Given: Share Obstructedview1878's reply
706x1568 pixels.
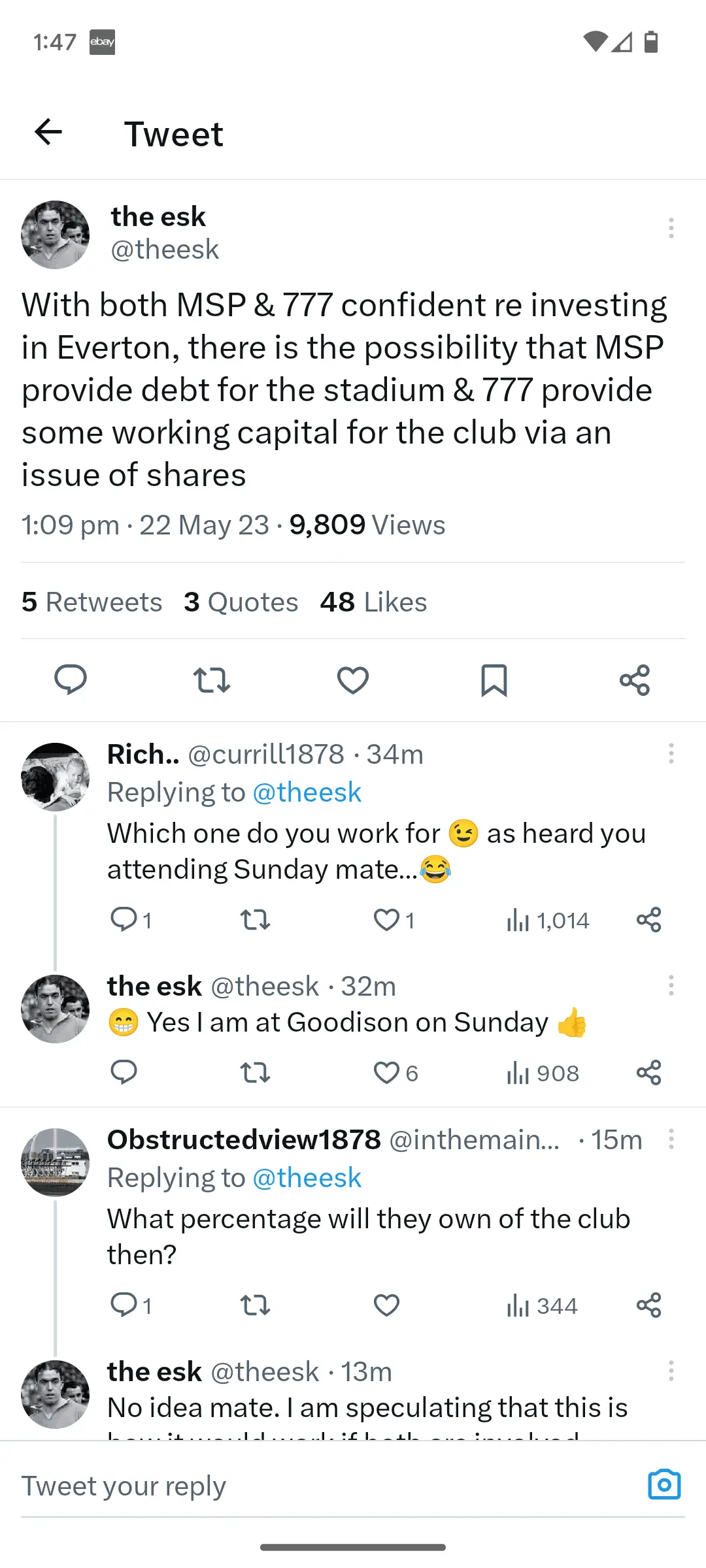Looking at the screenshot, I should pyautogui.click(x=648, y=1305).
